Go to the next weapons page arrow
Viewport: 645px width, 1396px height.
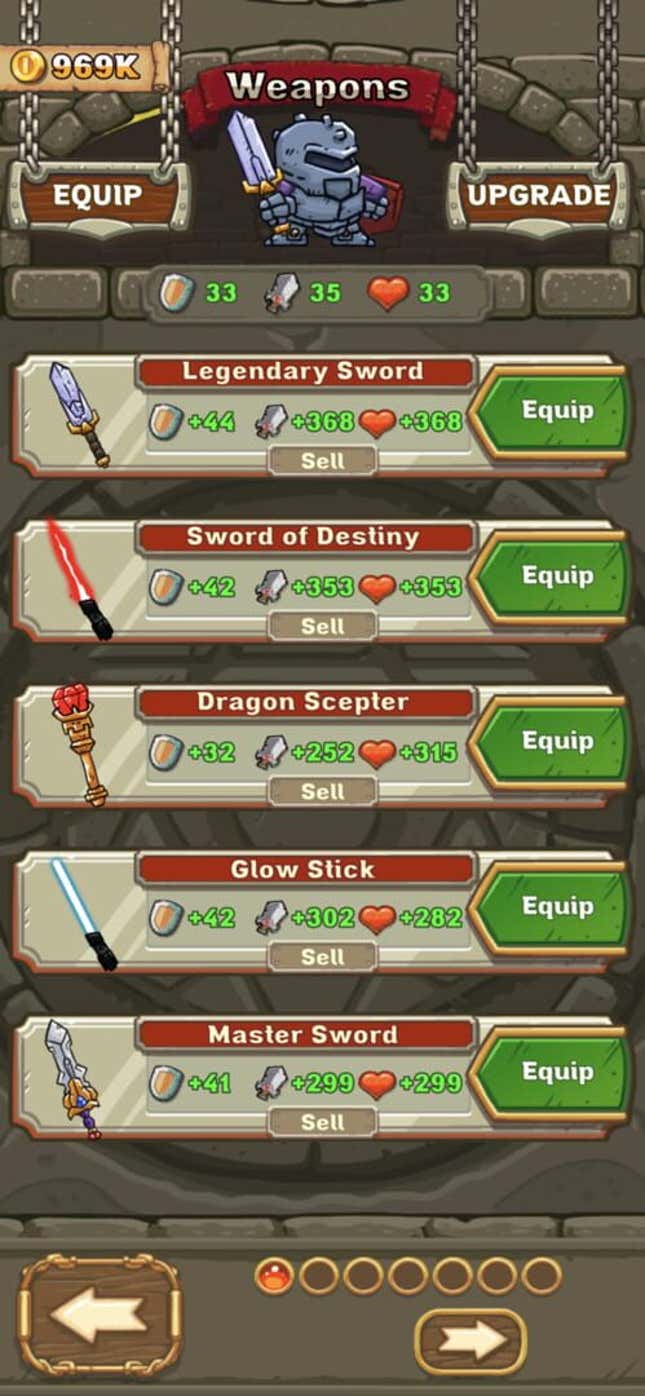(x=470, y=1341)
